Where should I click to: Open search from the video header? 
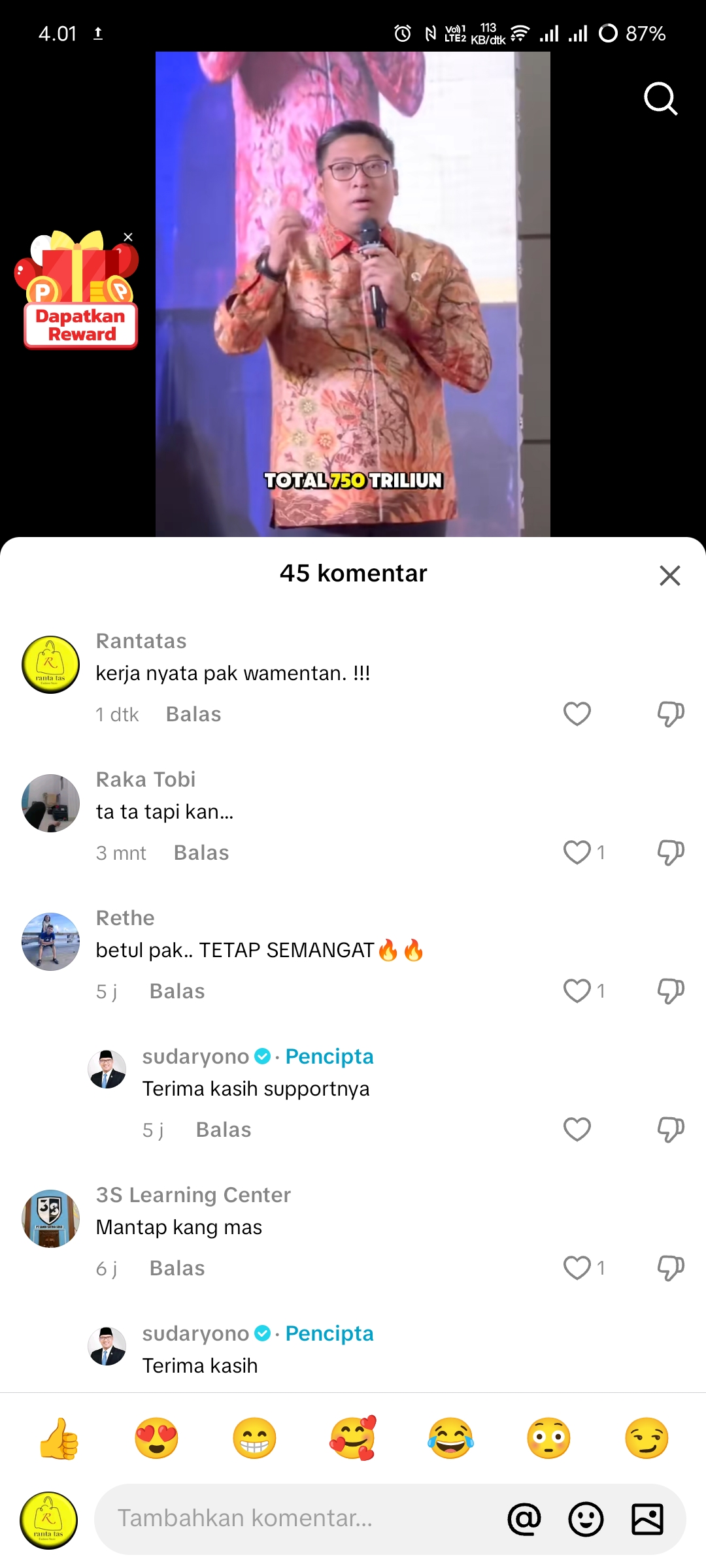pos(660,99)
